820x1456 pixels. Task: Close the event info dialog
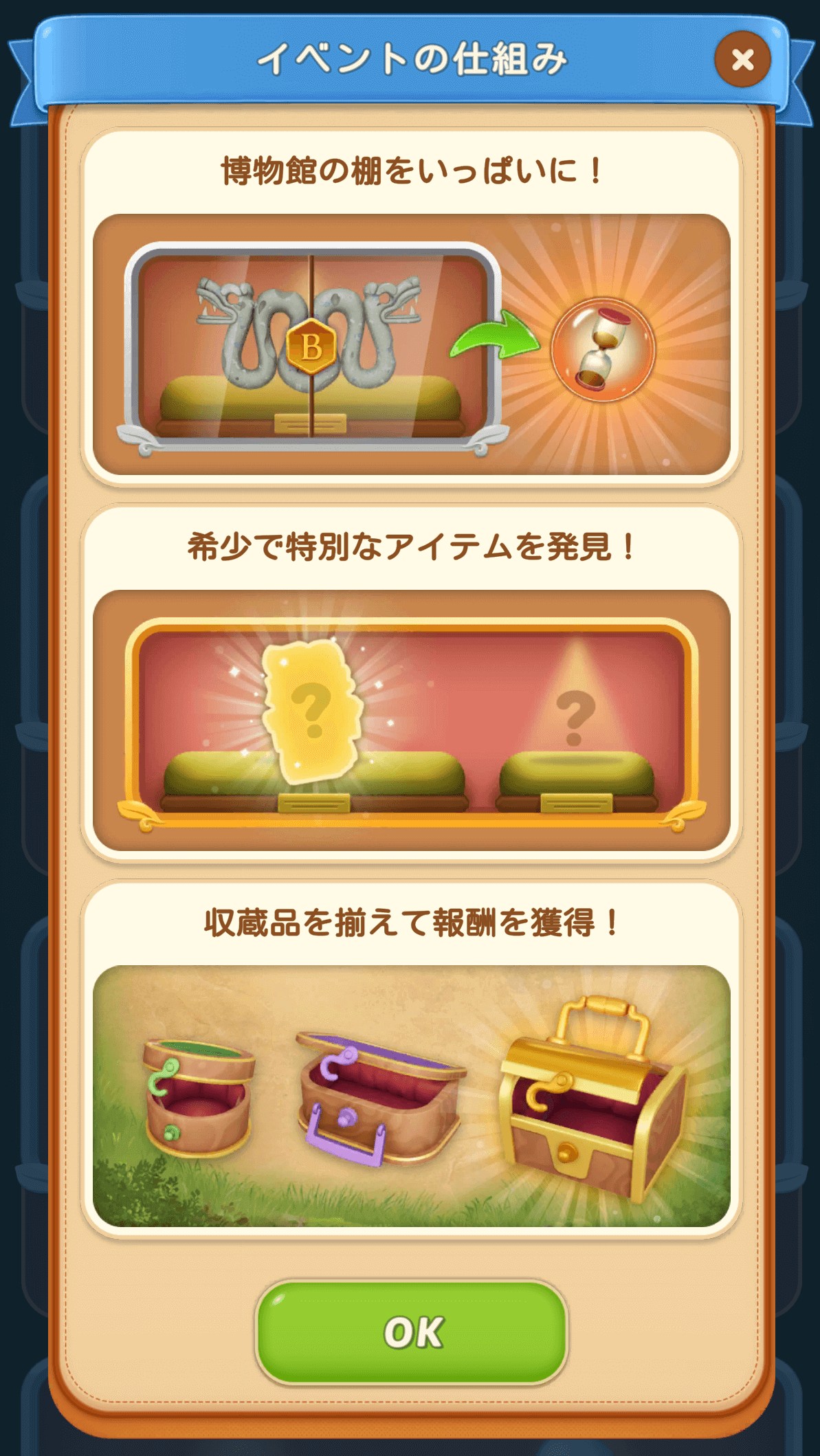(x=742, y=60)
